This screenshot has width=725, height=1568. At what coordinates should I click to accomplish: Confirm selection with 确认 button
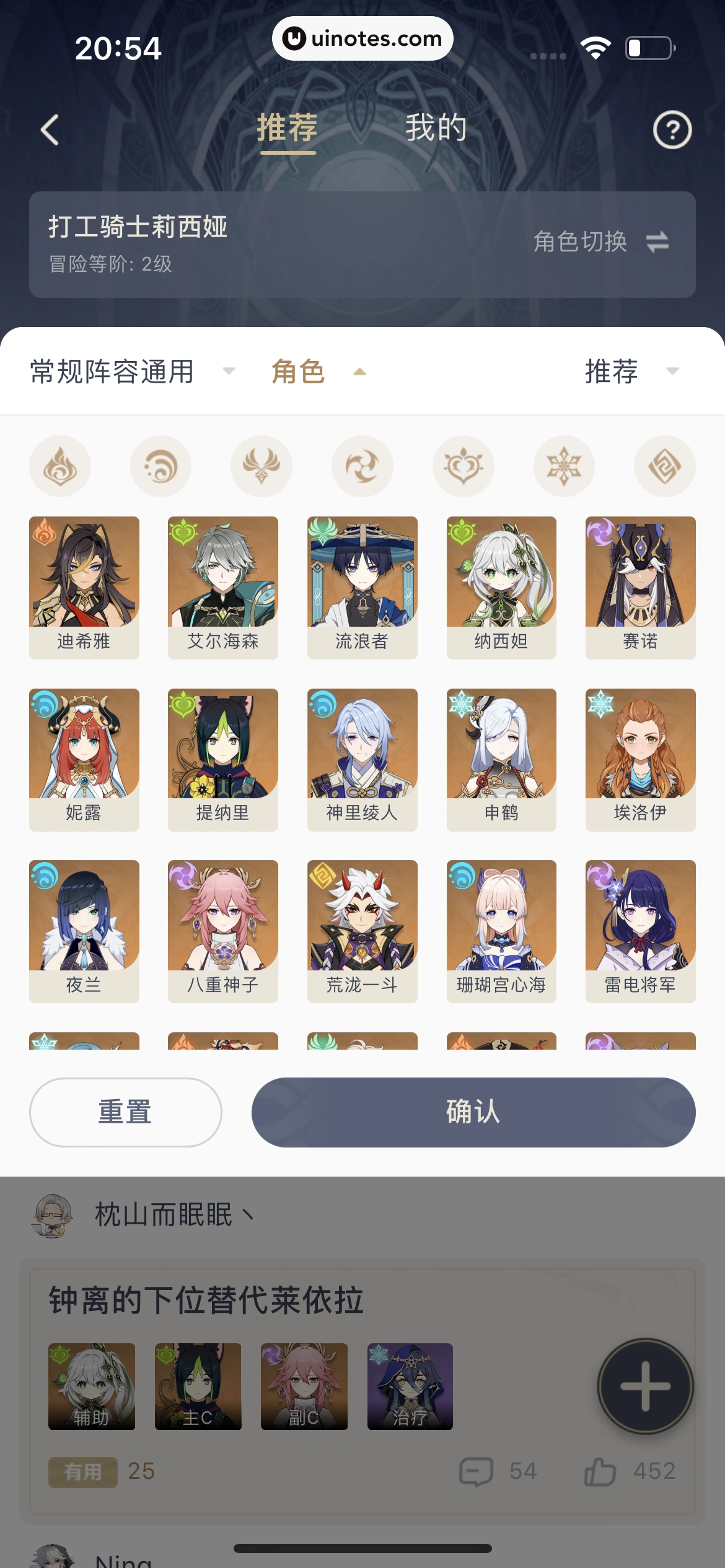(x=473, y=1112)
